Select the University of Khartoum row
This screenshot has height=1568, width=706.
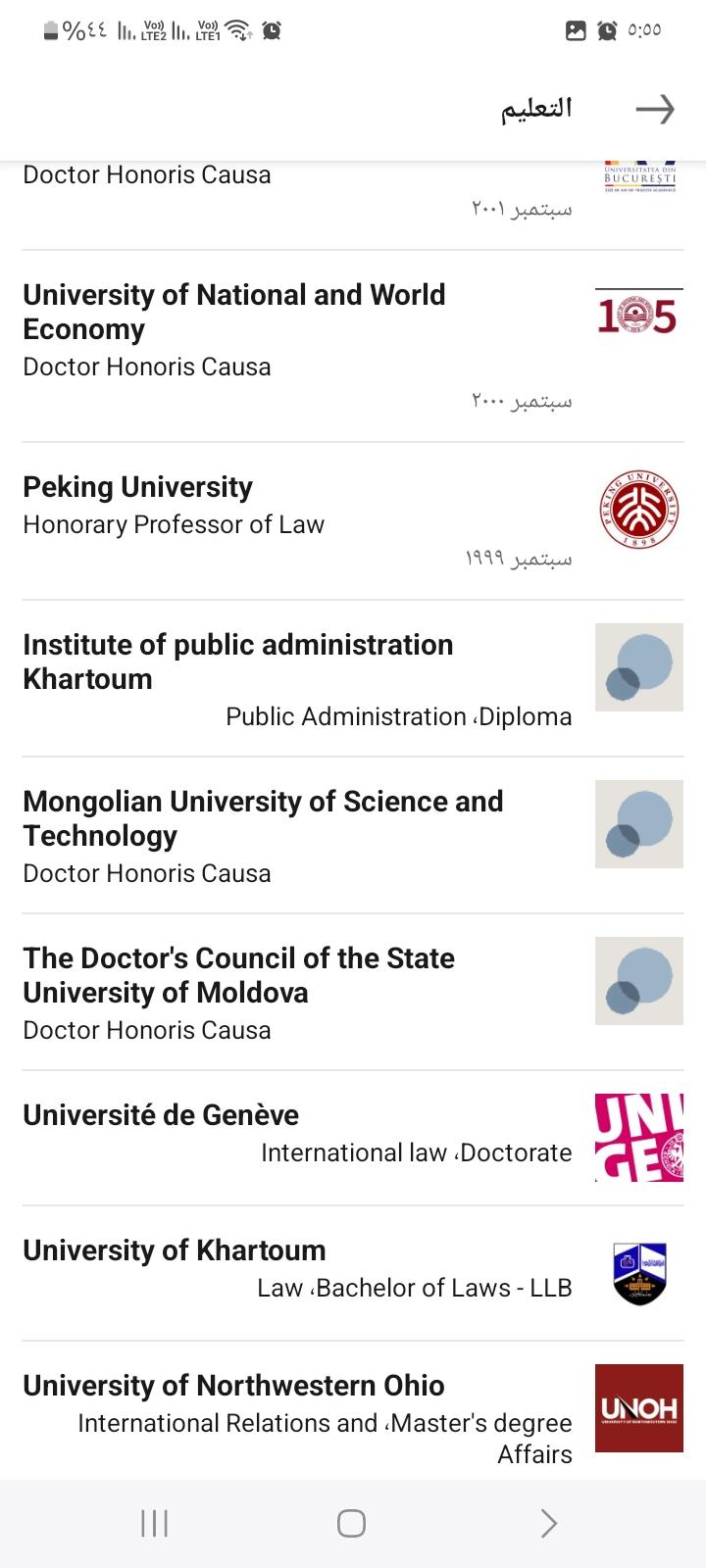click(353, 1273)
